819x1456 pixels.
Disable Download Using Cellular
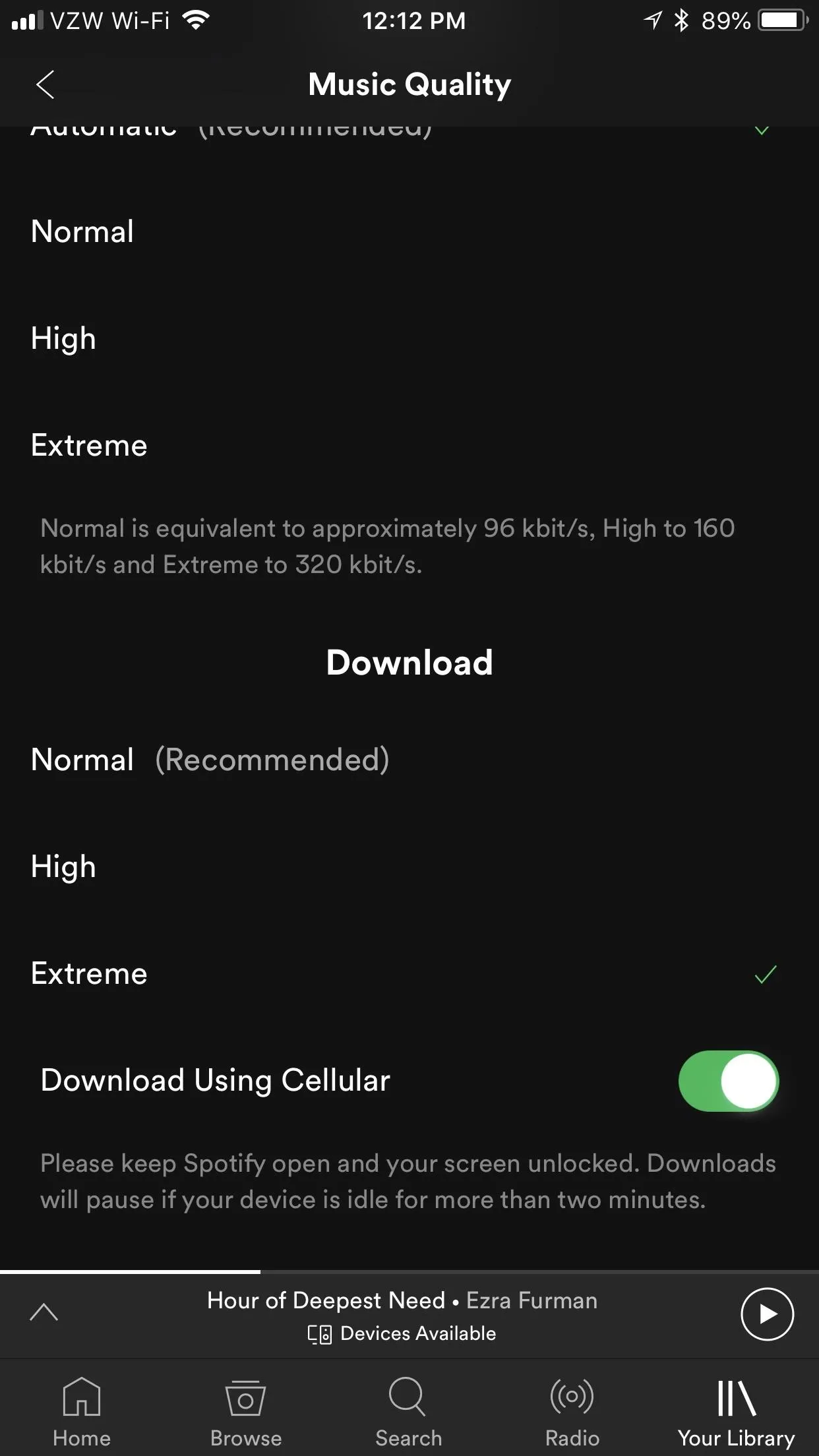[729, 1081]
